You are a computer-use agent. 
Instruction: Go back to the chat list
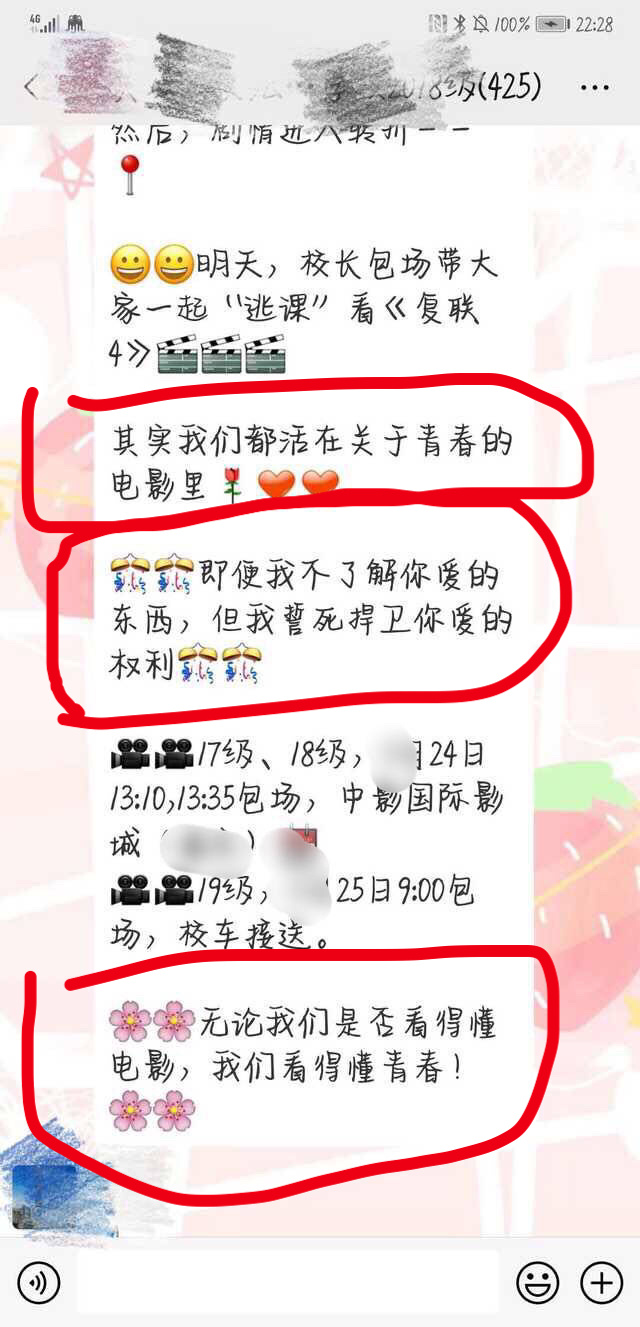pyautogui.click(x=30, y=87)
